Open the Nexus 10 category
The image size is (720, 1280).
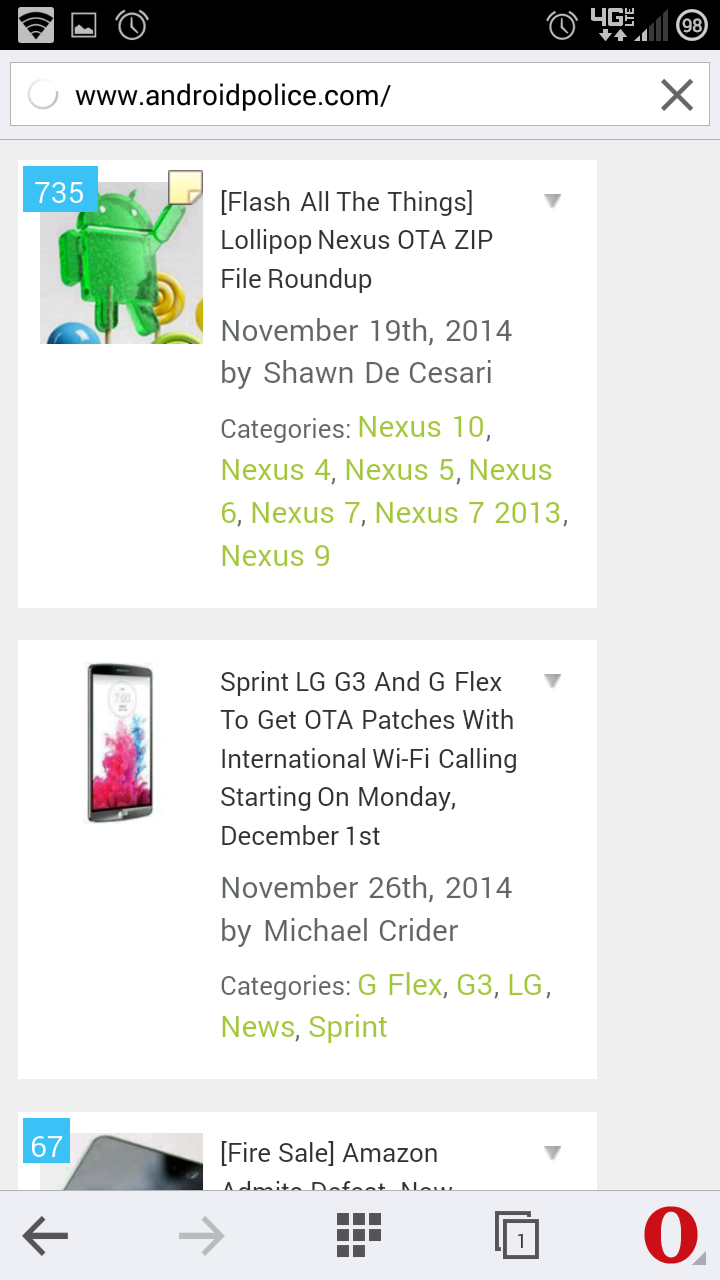(x=421, y=427)
